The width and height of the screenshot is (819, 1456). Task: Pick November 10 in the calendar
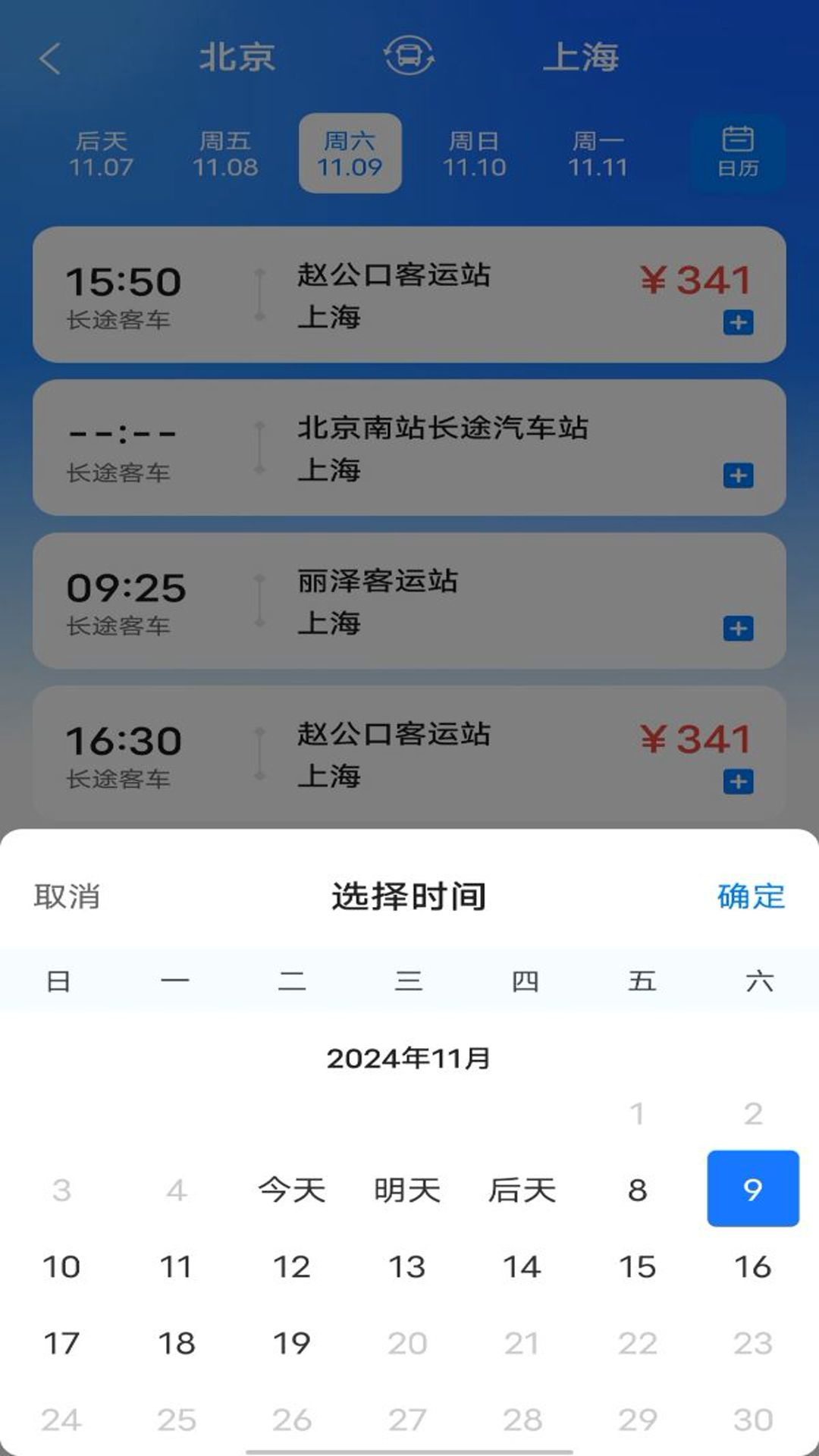pos(61,1266)
